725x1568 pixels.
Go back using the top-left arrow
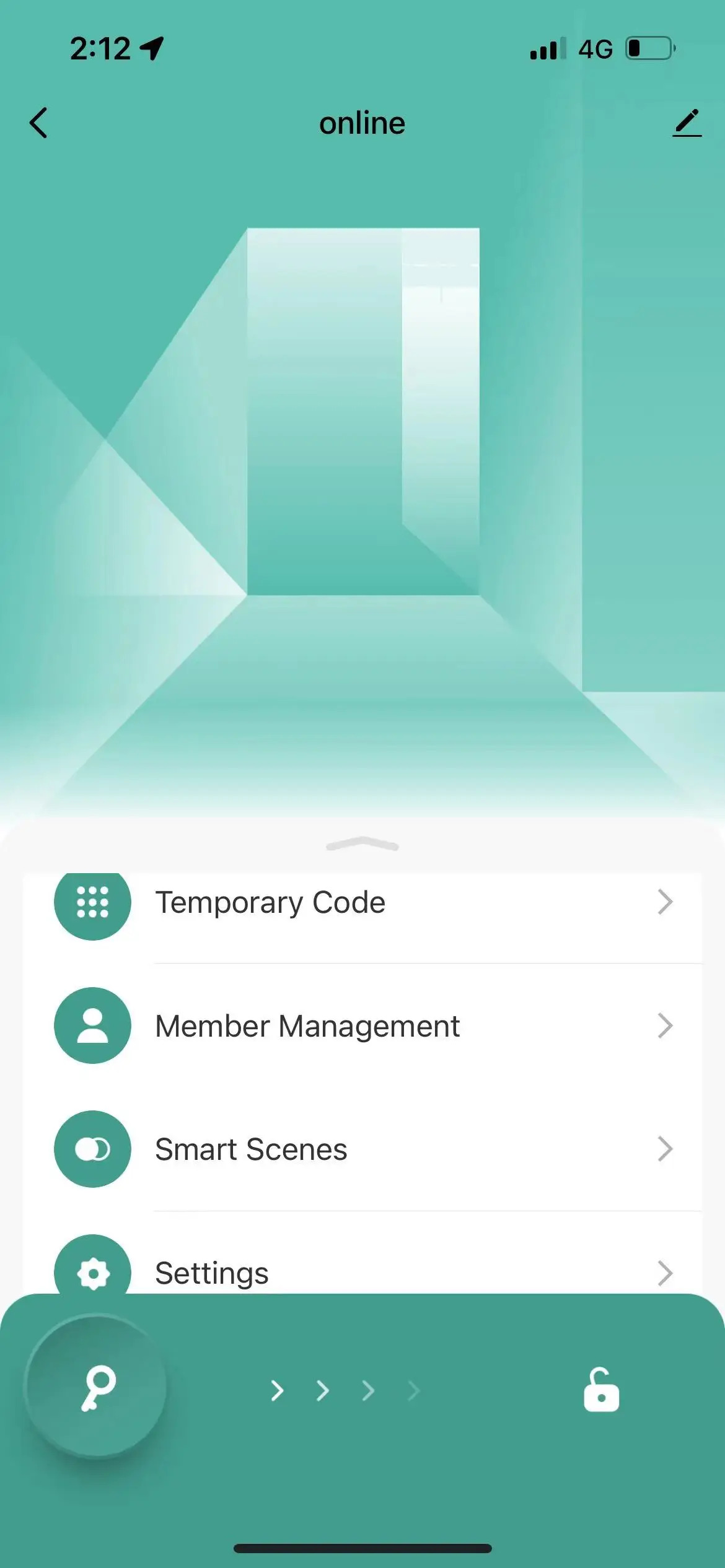[38, 123]
